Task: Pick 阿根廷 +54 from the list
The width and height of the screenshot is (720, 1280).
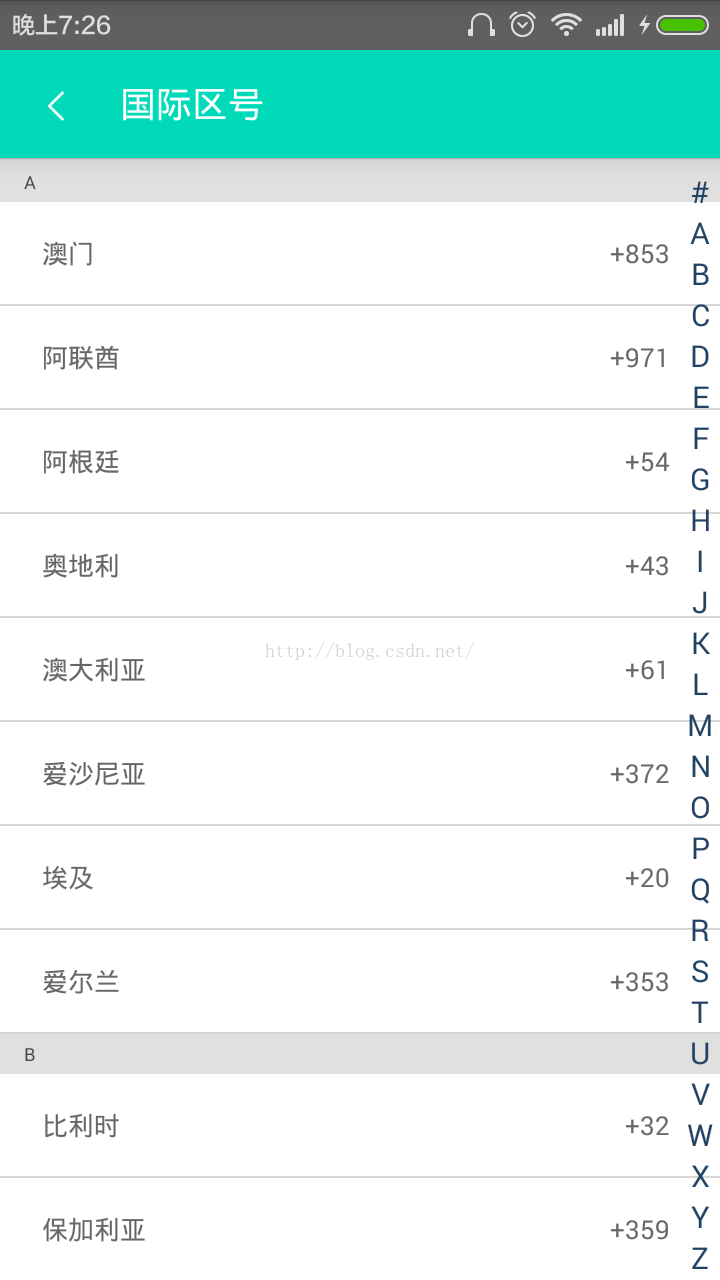Action: tap(340, 462)
